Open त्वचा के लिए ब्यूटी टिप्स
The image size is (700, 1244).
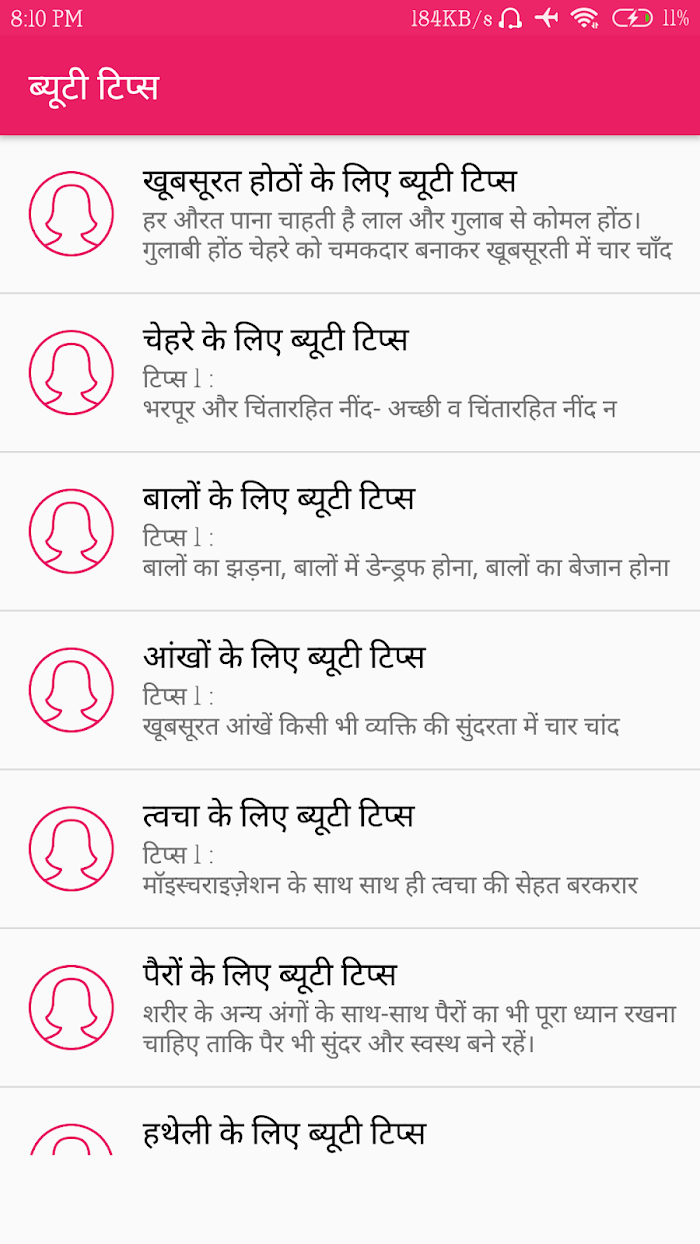[x=350, y=849]
